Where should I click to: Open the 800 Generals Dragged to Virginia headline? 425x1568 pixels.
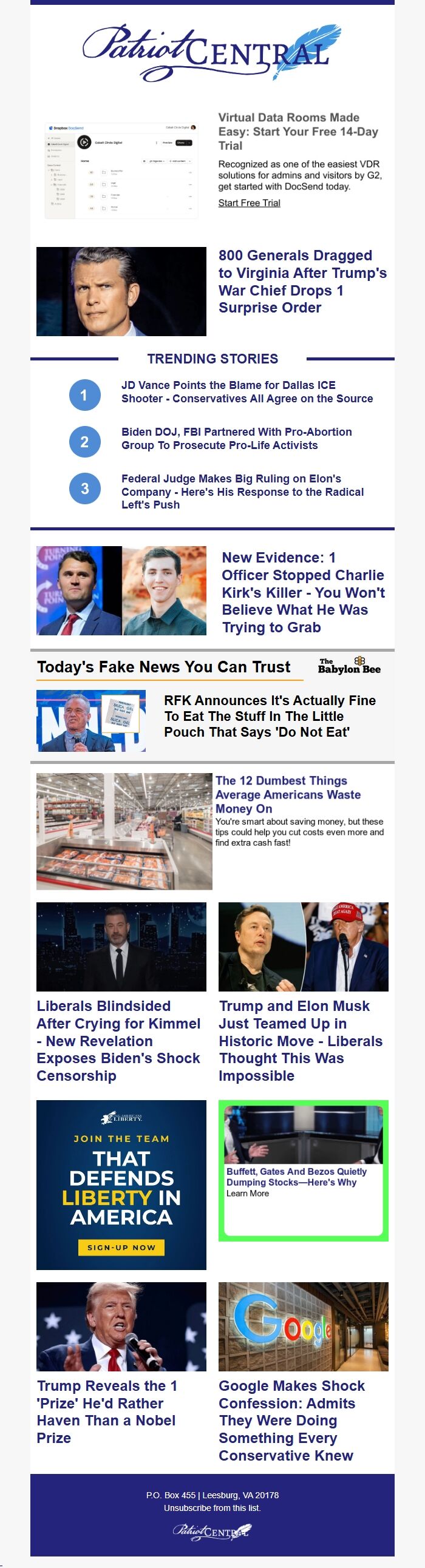(x=302, y=281)
